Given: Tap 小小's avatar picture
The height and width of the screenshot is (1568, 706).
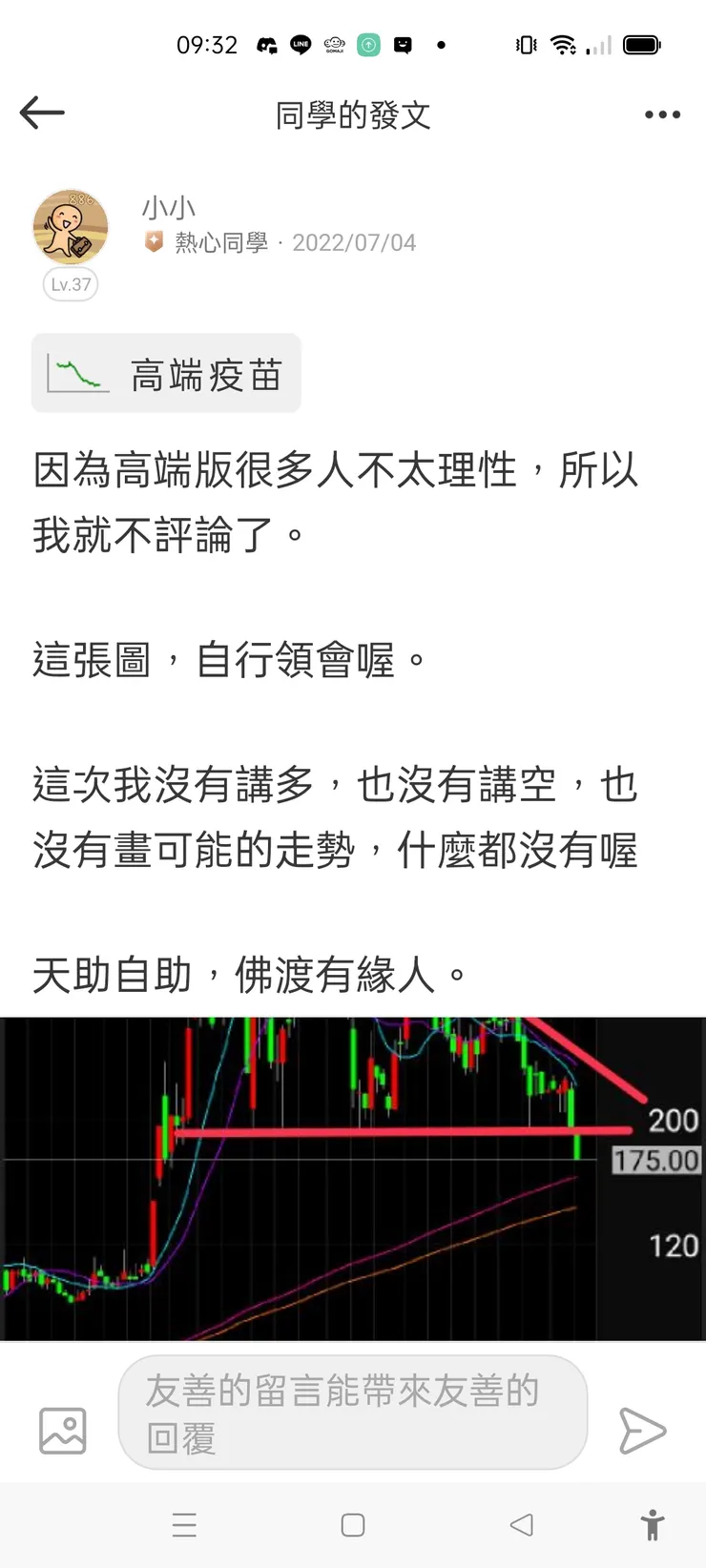Looking at the screenshot, I should click(x=69, y=227).
